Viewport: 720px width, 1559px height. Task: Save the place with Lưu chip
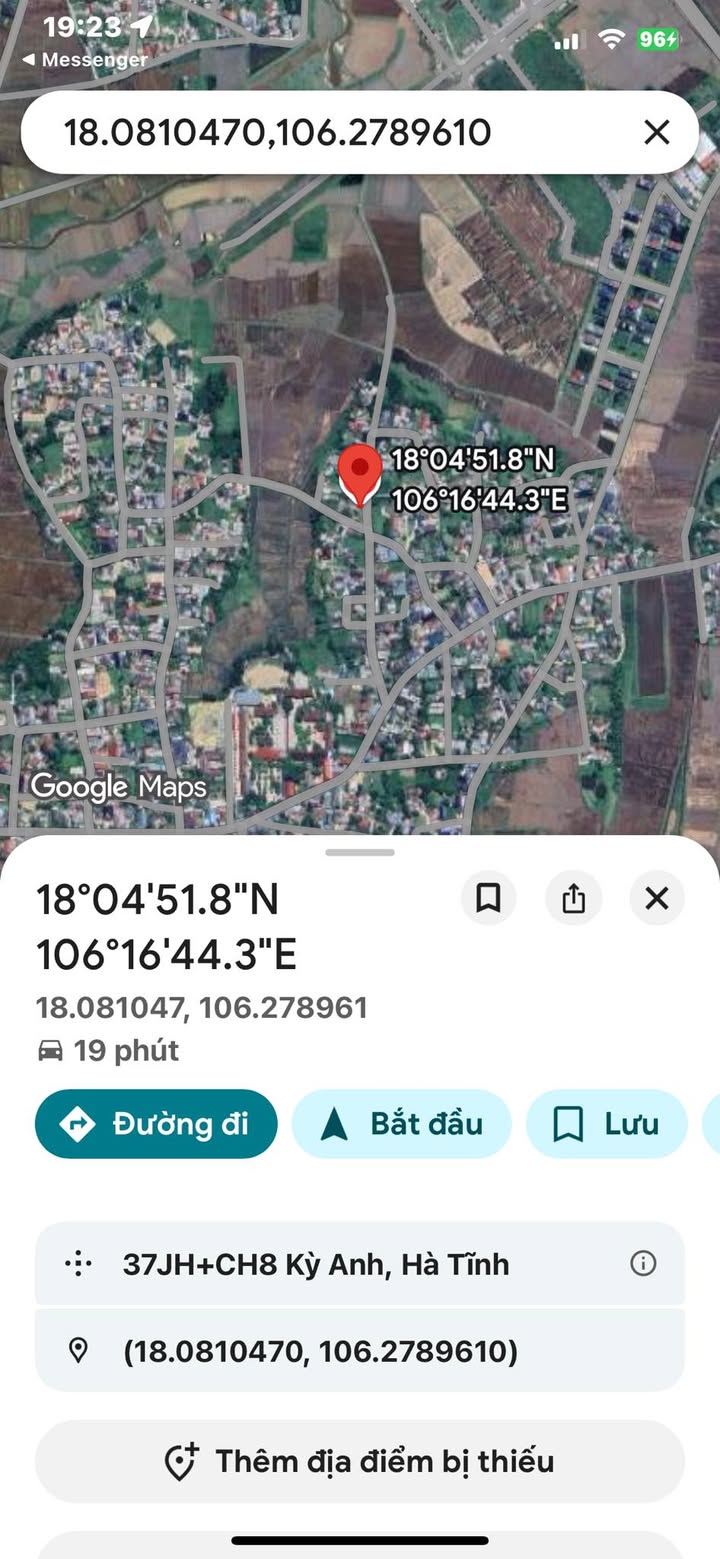point(606,1124)
